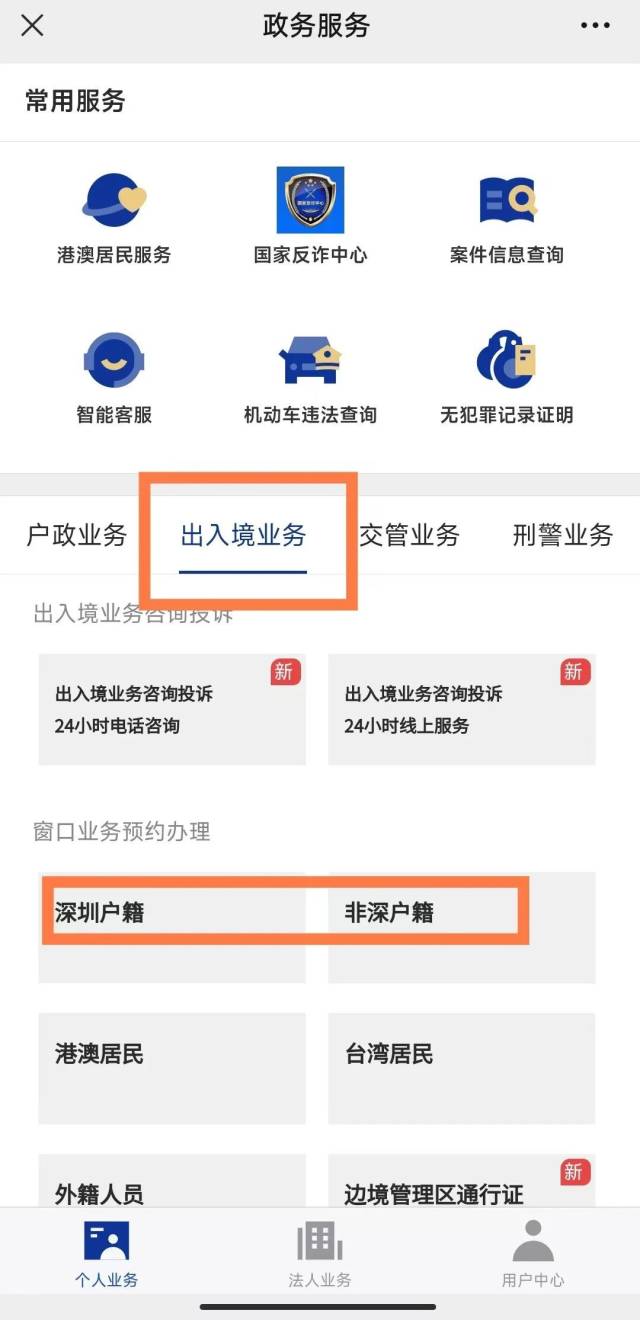Open 台湾居民 appointment card
Screen dimensions: 640x1320
[x=461, y=1067]
